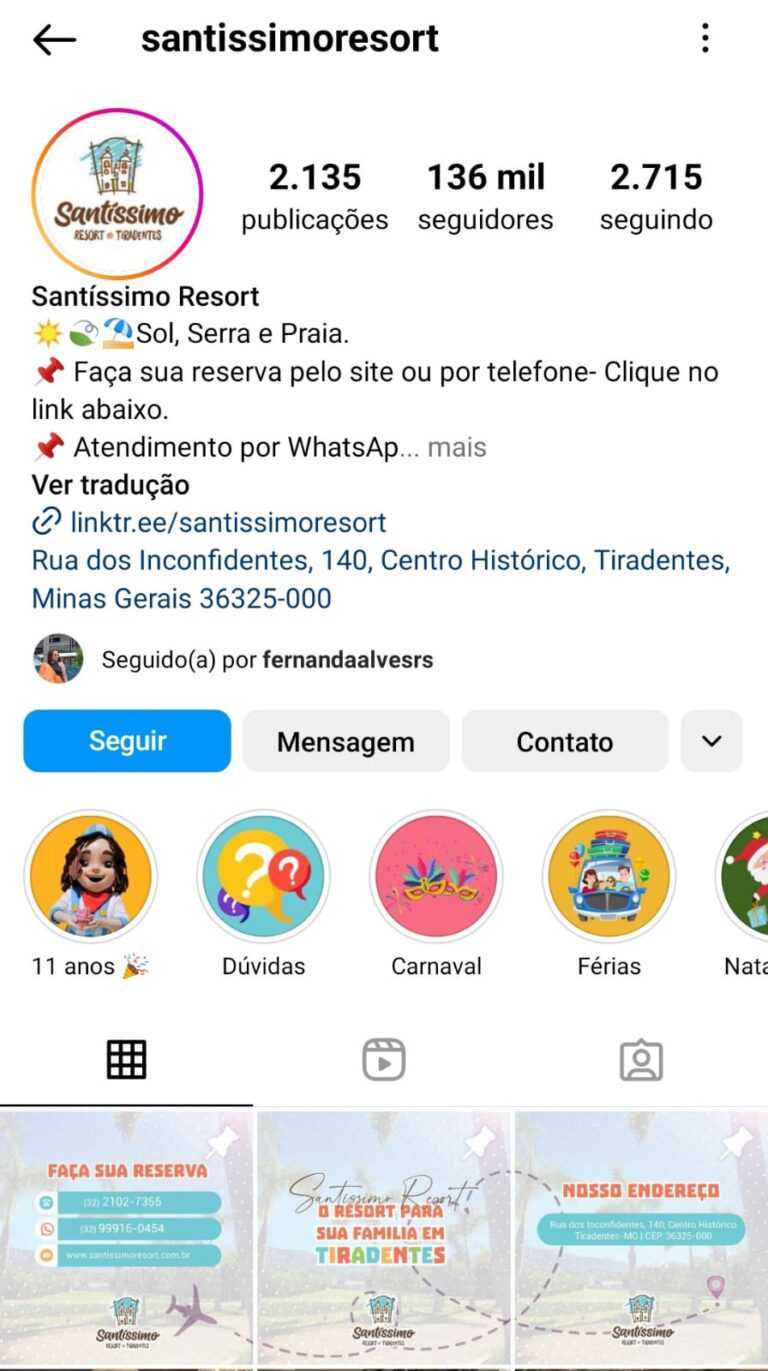Open the Rua dos Inconfidentes address link
Image resolution: width=768 pixels, height=1371 pixels.
[x=380, y=579]
